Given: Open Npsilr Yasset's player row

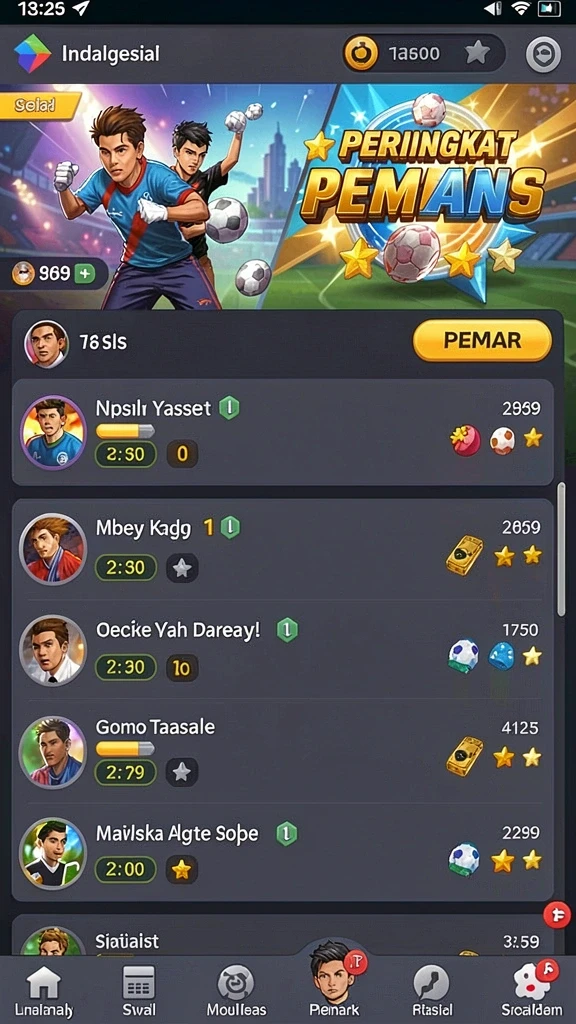Looking at the screenshot, I should [x=283, y=432].
